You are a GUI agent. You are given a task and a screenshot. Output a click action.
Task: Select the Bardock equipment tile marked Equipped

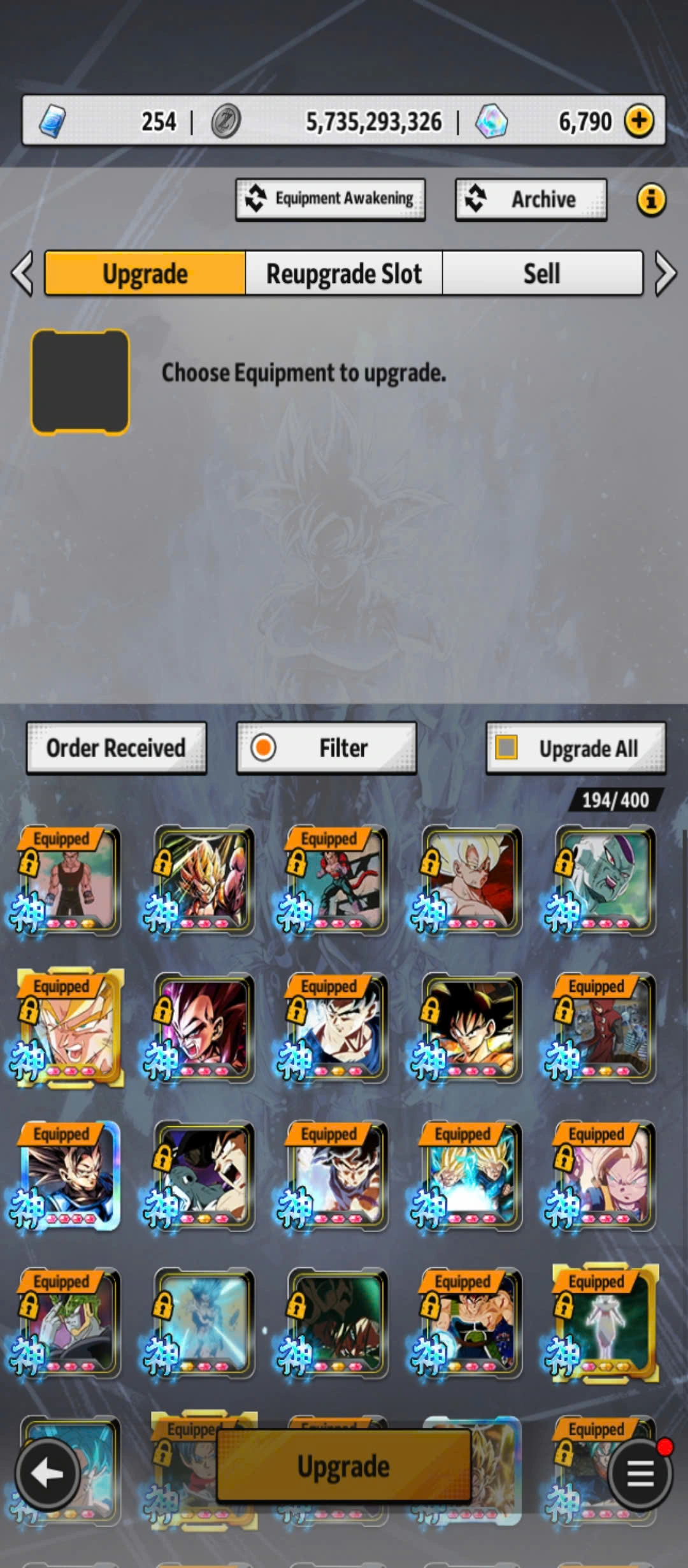(470, 1323)
